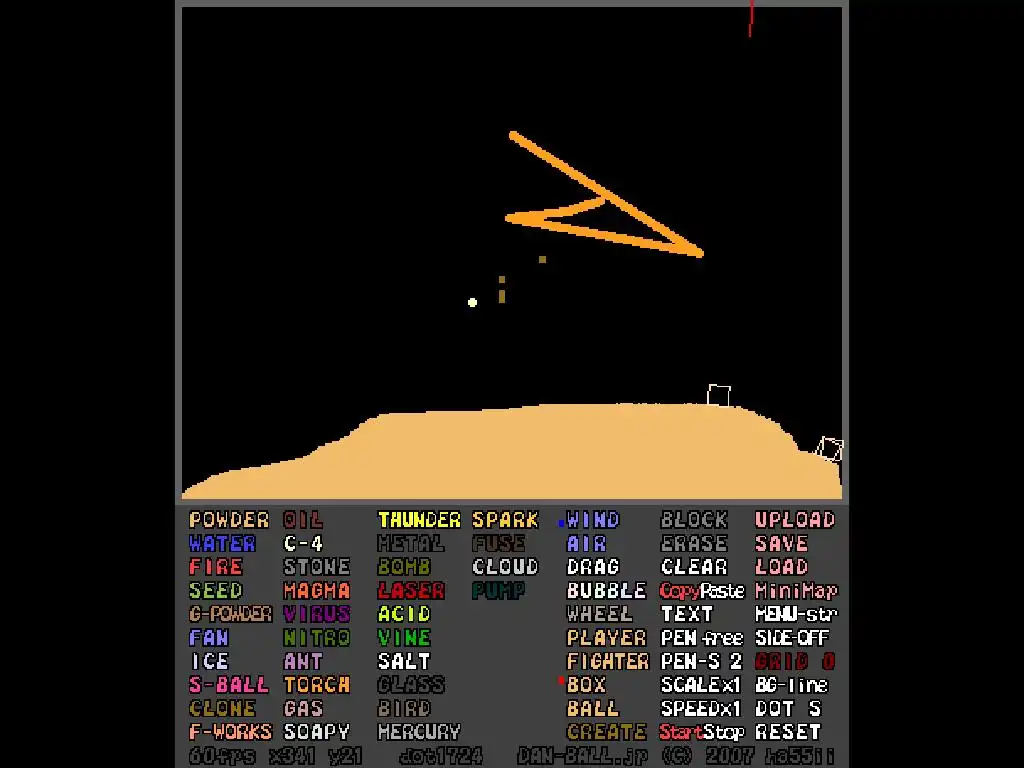Tap CLEAR to wipe the canvas

pos(694,567)
